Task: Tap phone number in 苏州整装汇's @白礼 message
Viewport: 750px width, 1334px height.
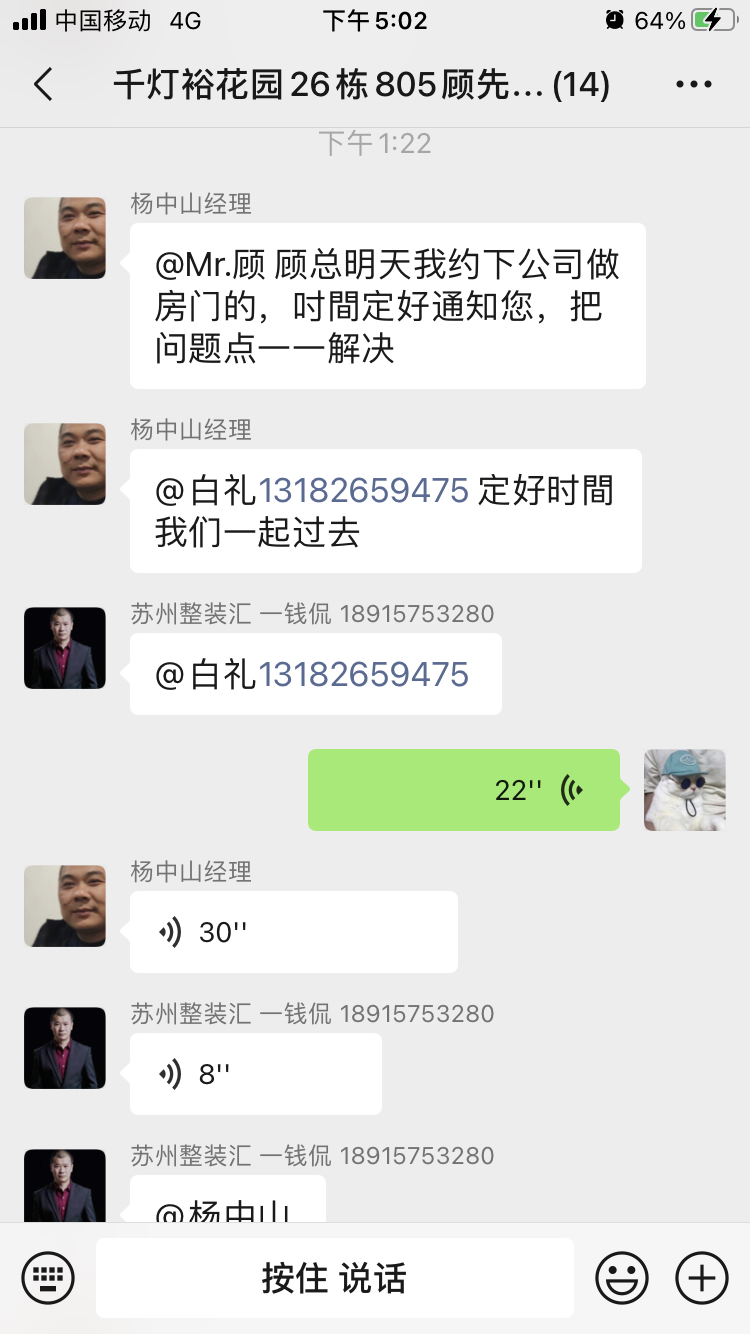Action: pos(364,675)
